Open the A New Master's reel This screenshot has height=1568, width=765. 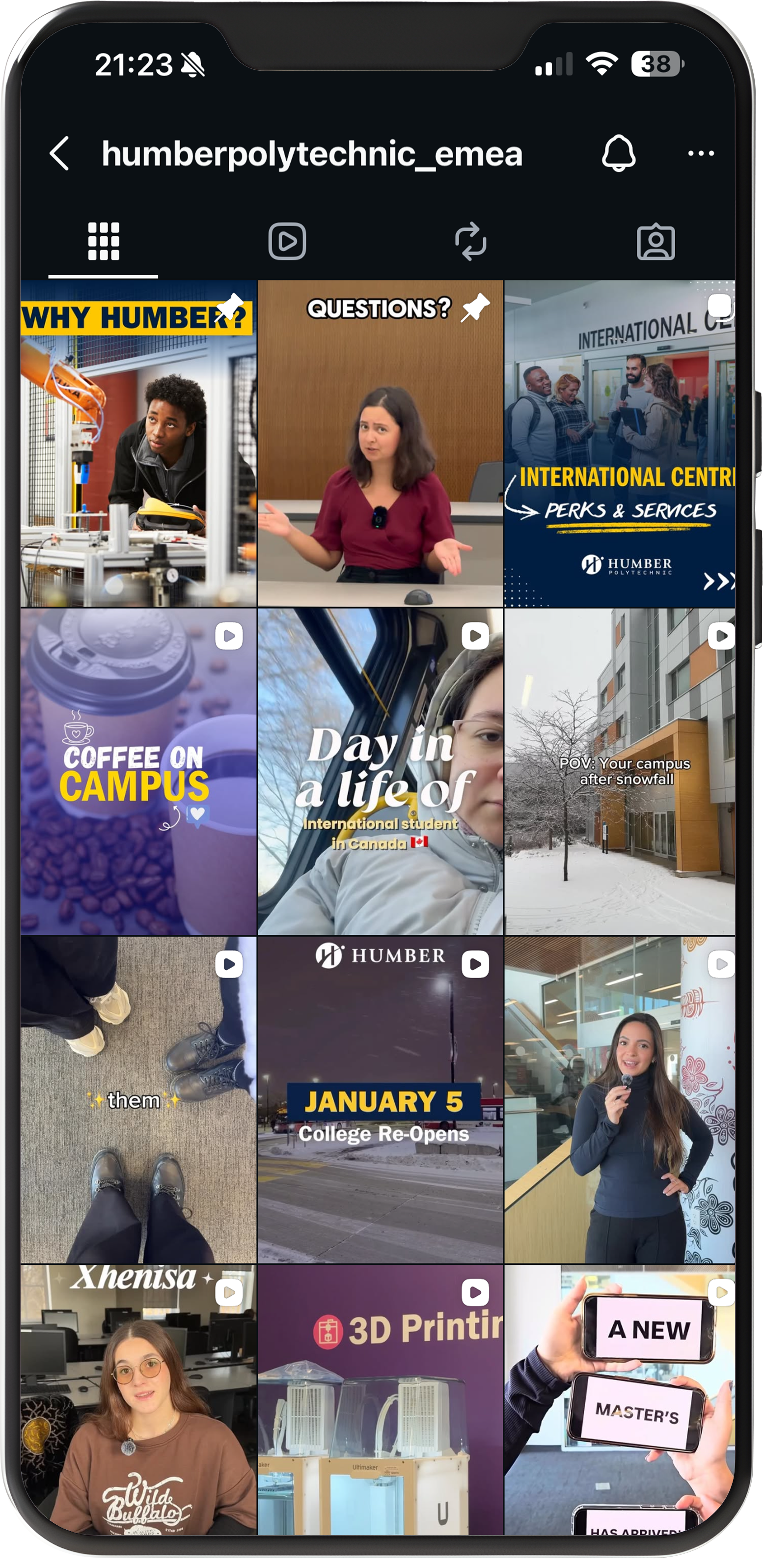coord(620,1400)
